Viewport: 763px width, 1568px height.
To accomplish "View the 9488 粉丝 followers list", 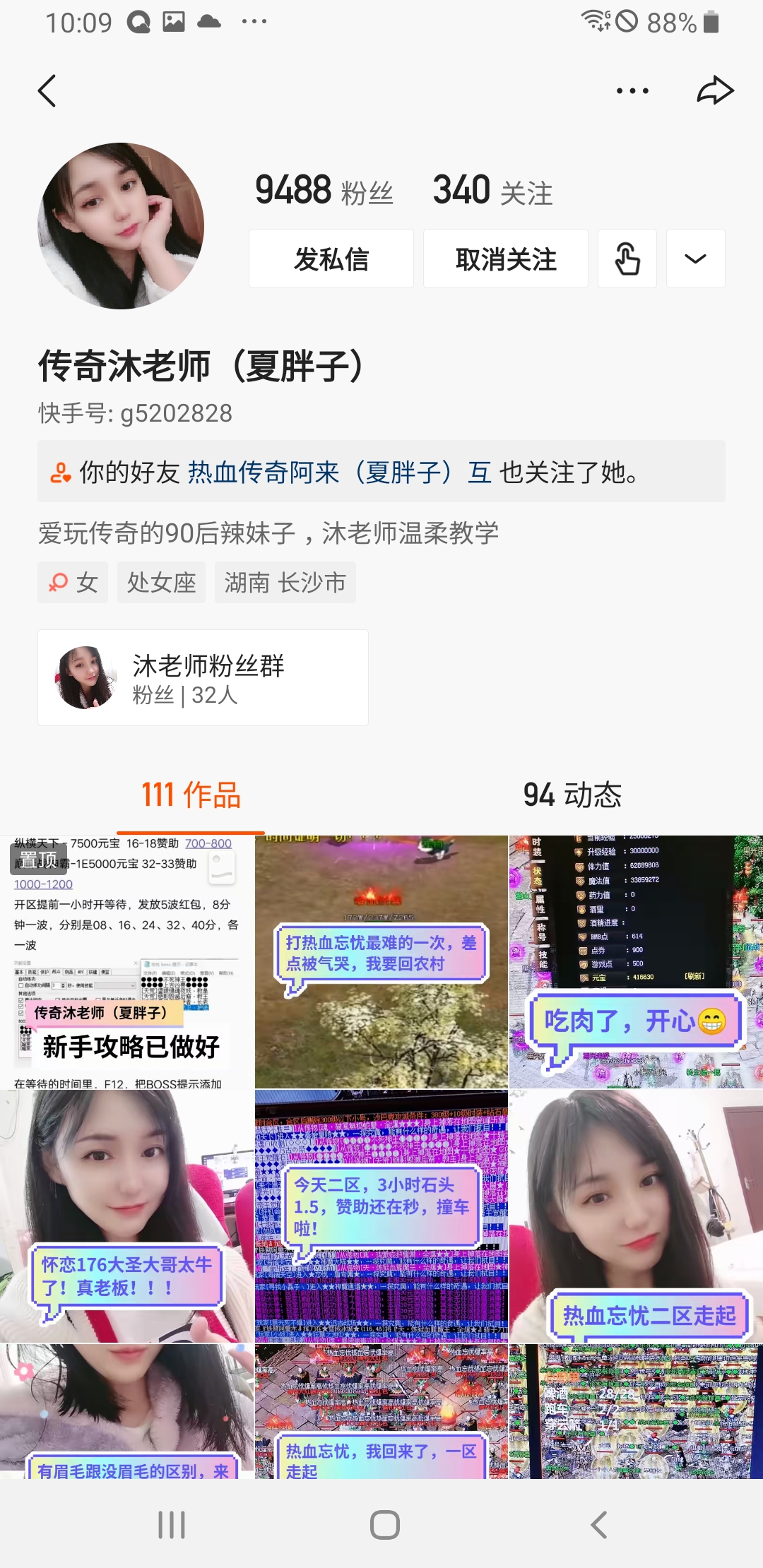I will pyautogui.click(x=324, y=191).
